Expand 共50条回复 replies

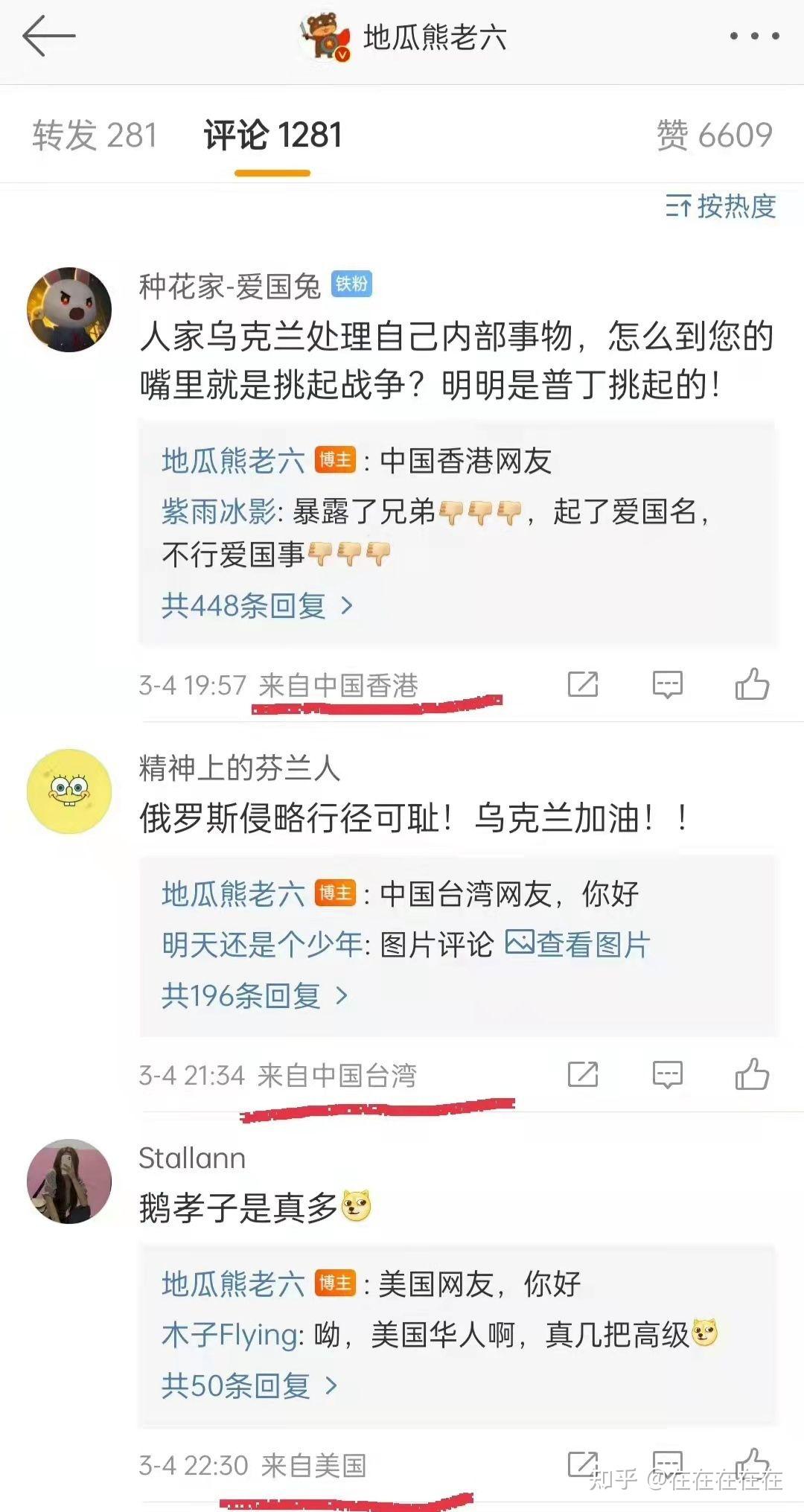click(249, 1385)
